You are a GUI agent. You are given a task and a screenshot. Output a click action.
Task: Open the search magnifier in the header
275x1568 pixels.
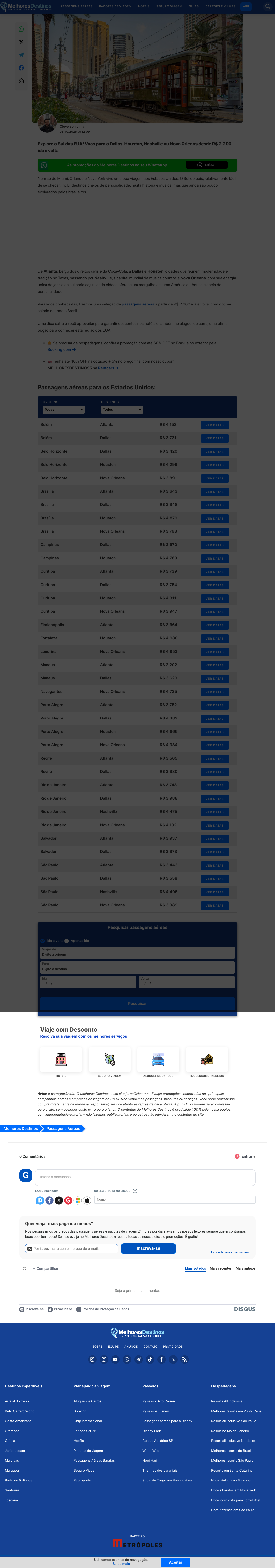click(267, 6)
